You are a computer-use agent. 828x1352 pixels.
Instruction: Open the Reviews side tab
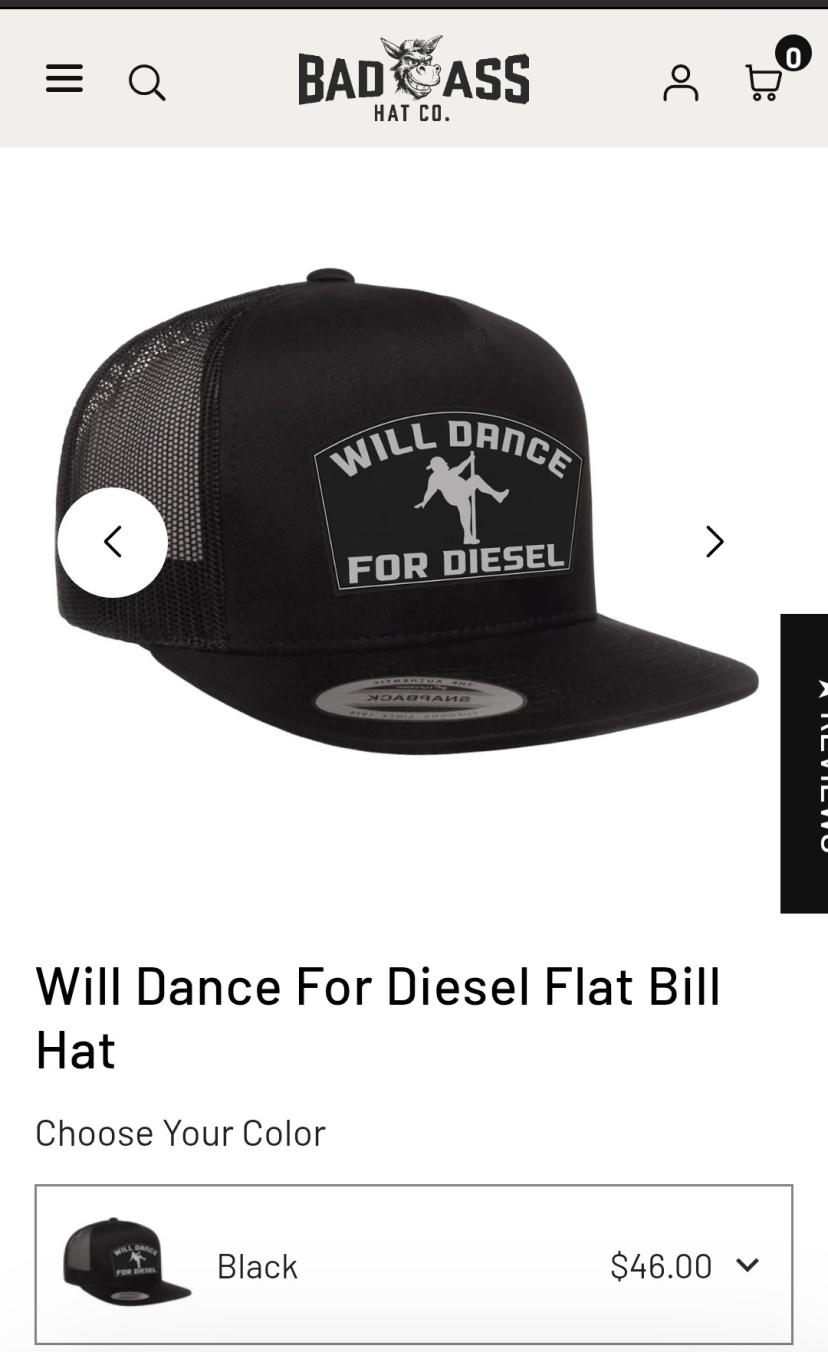coord(804,763)
